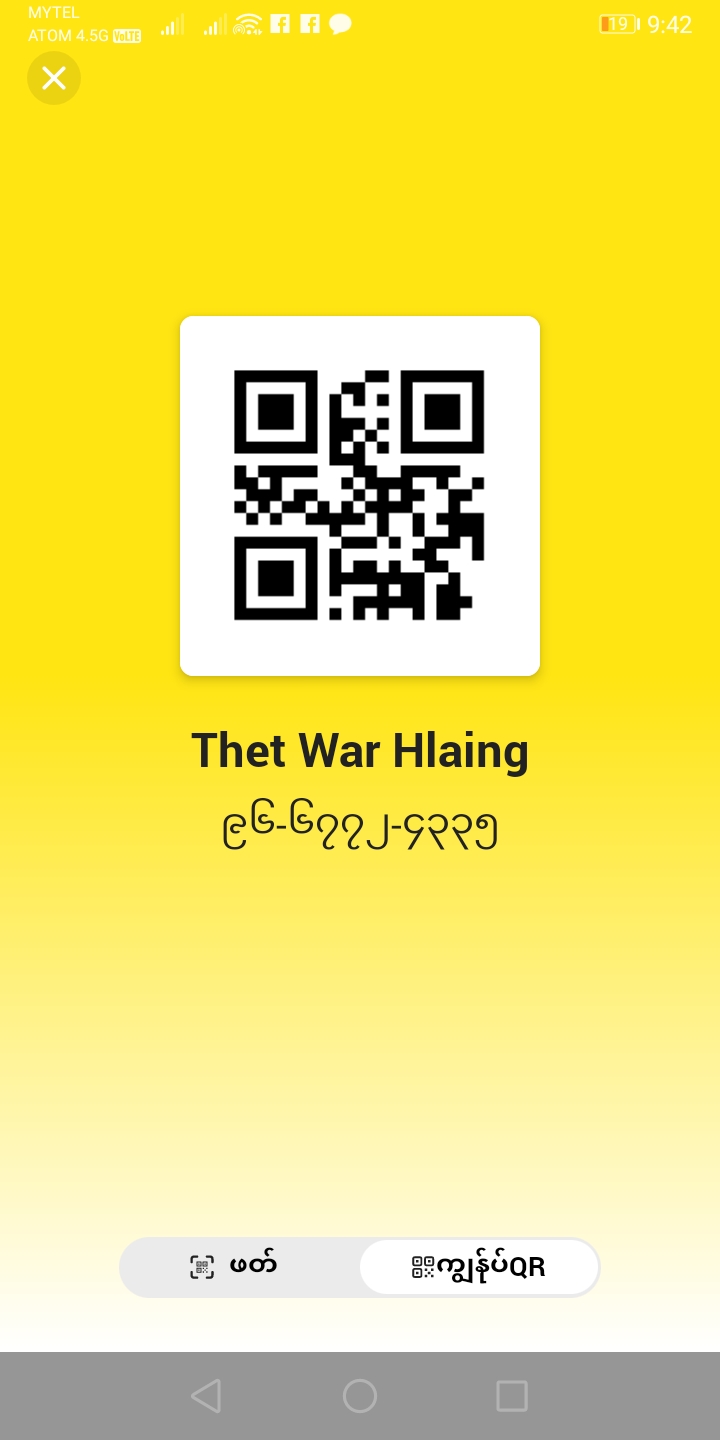Go to the home screen
720x1440 pixels.
click(360, 1395)
